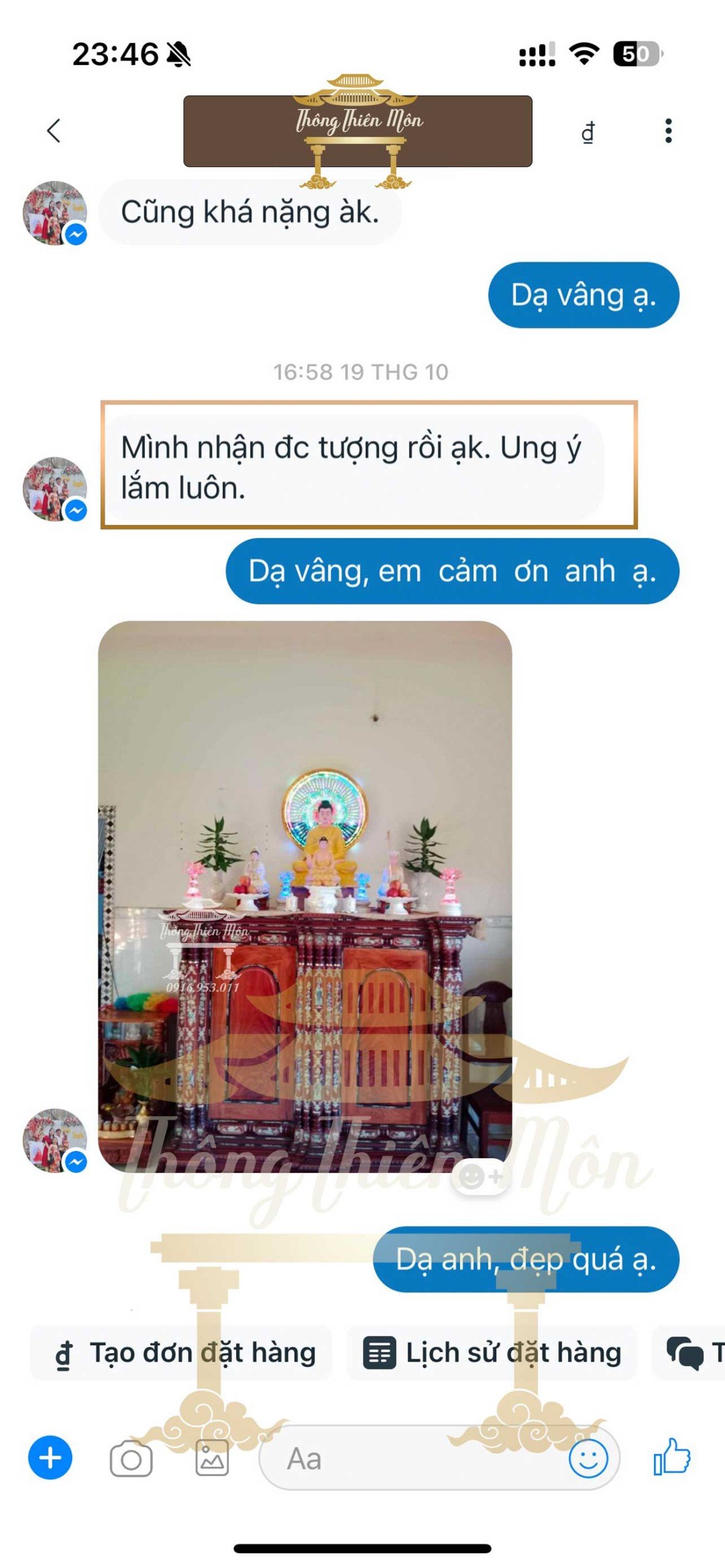Open the đ order icon in header

[588, 132]
